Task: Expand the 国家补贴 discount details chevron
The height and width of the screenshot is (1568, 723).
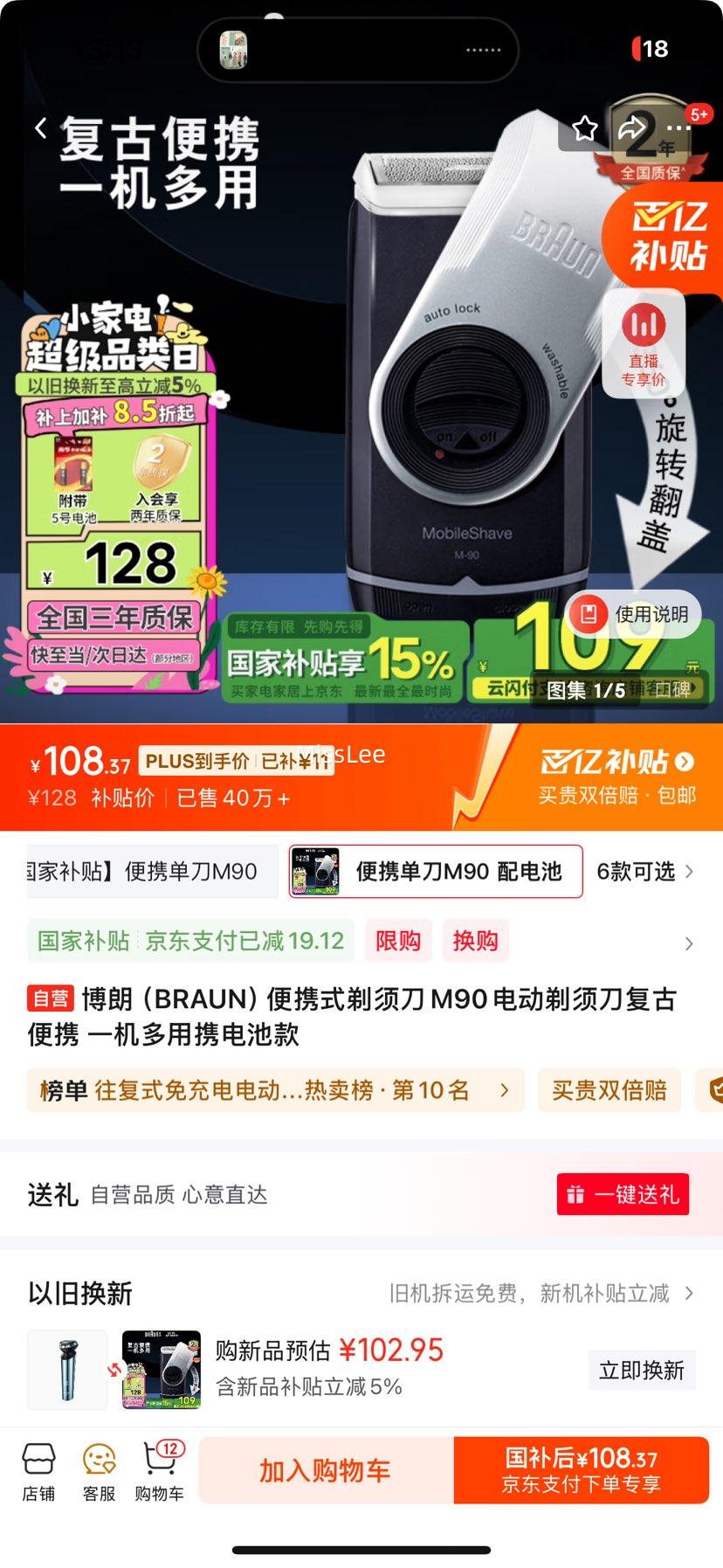Action: coord(689,942)
